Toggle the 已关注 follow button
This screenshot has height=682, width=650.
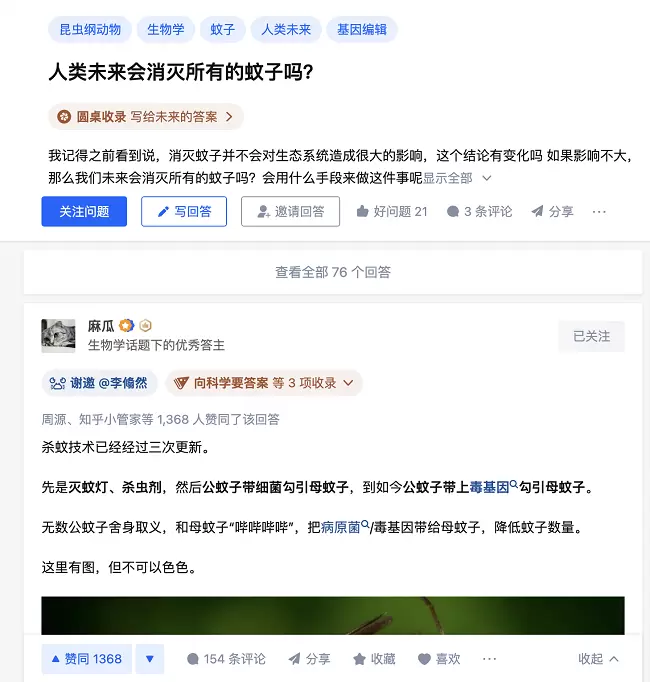tap(591, 336)
